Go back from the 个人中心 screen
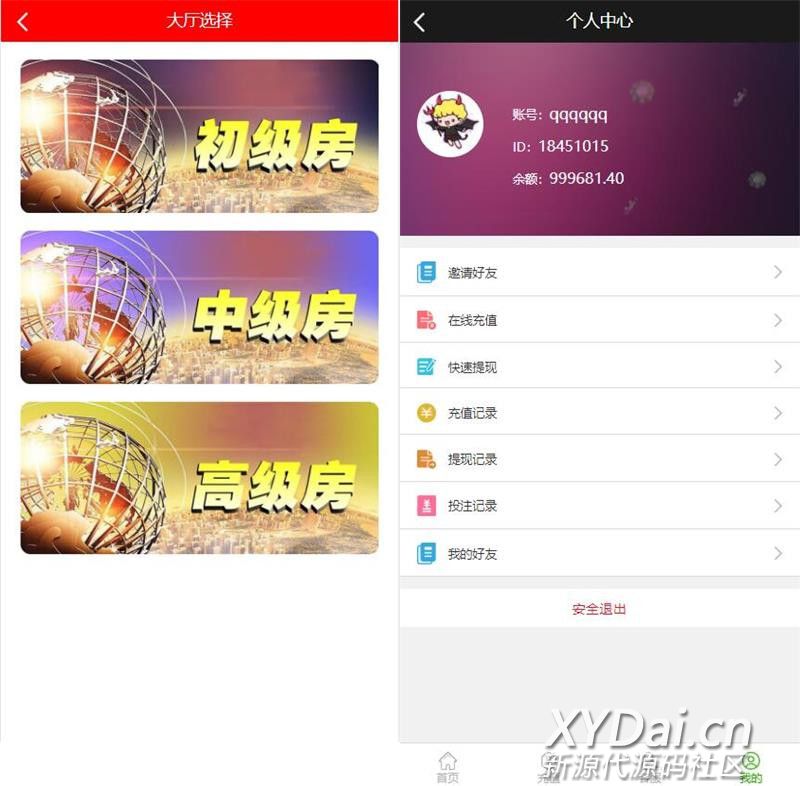800x786 pixels. (420, 21)
